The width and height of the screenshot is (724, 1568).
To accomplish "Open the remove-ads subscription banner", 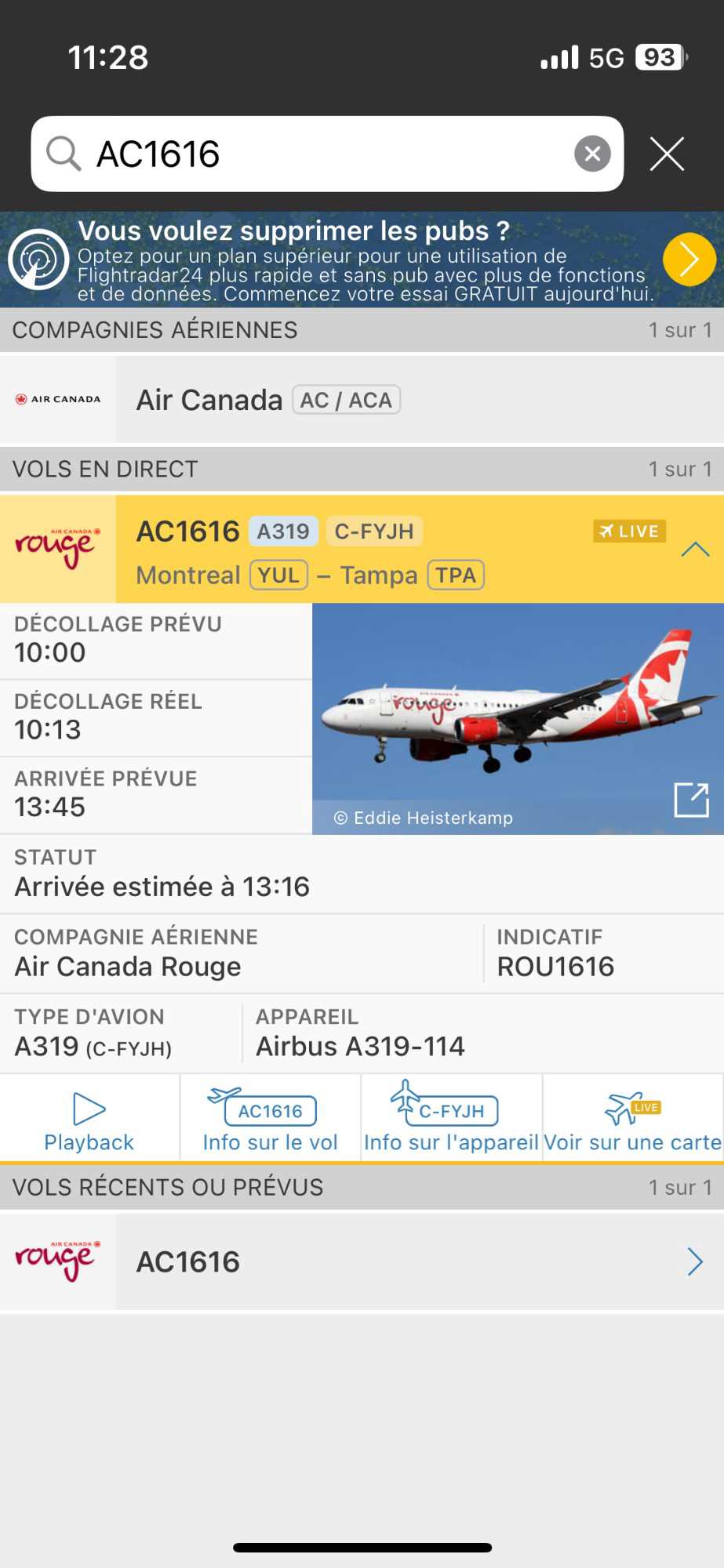I will click(362, 260).
